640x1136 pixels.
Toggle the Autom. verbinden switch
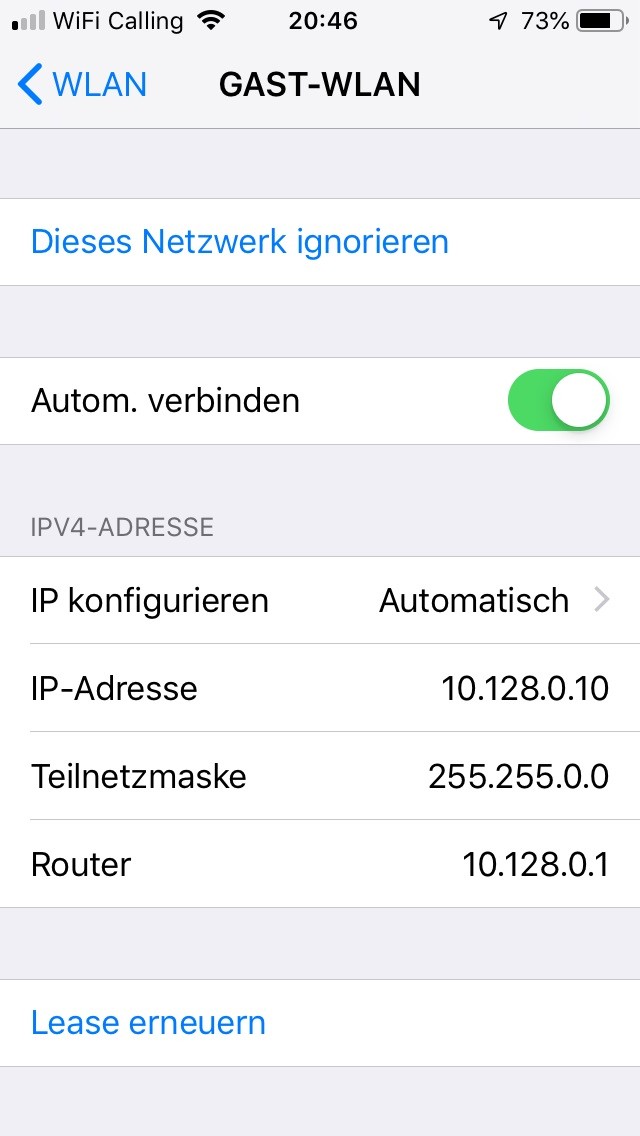pyautogui.click(x=558, y=401)
